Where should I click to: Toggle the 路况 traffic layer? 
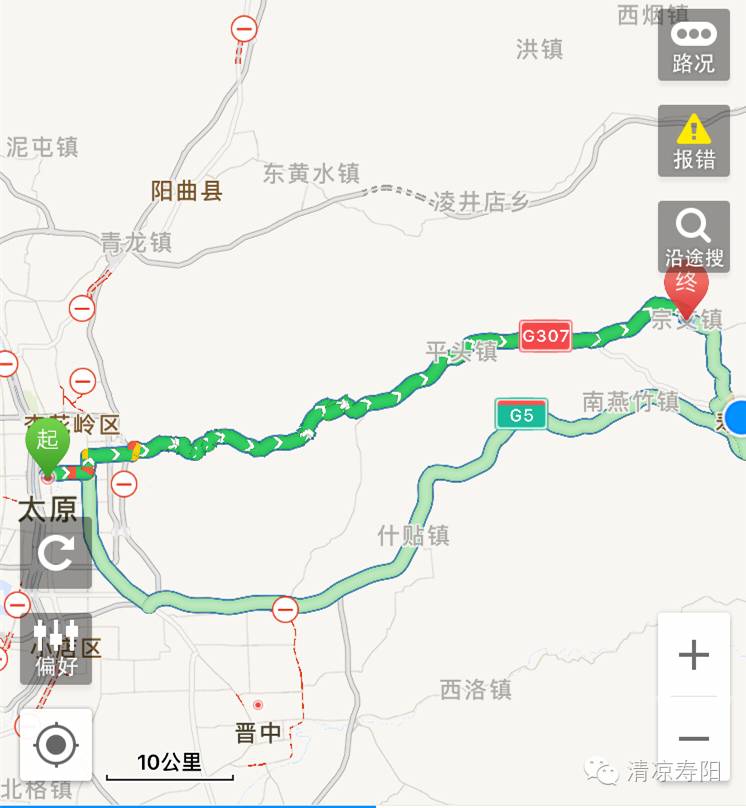click(693, 46)
